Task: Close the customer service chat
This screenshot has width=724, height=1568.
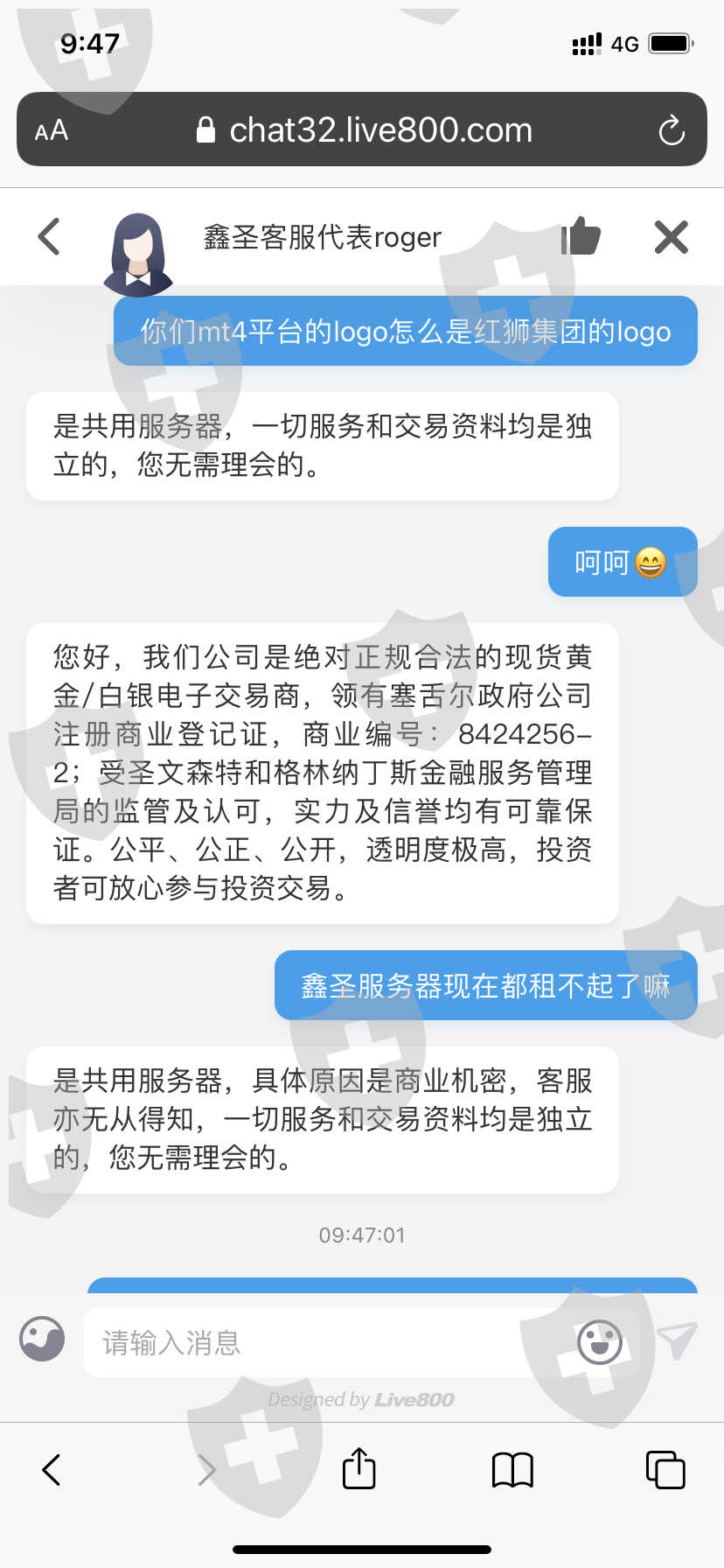Action: click(x=672, y=237)
